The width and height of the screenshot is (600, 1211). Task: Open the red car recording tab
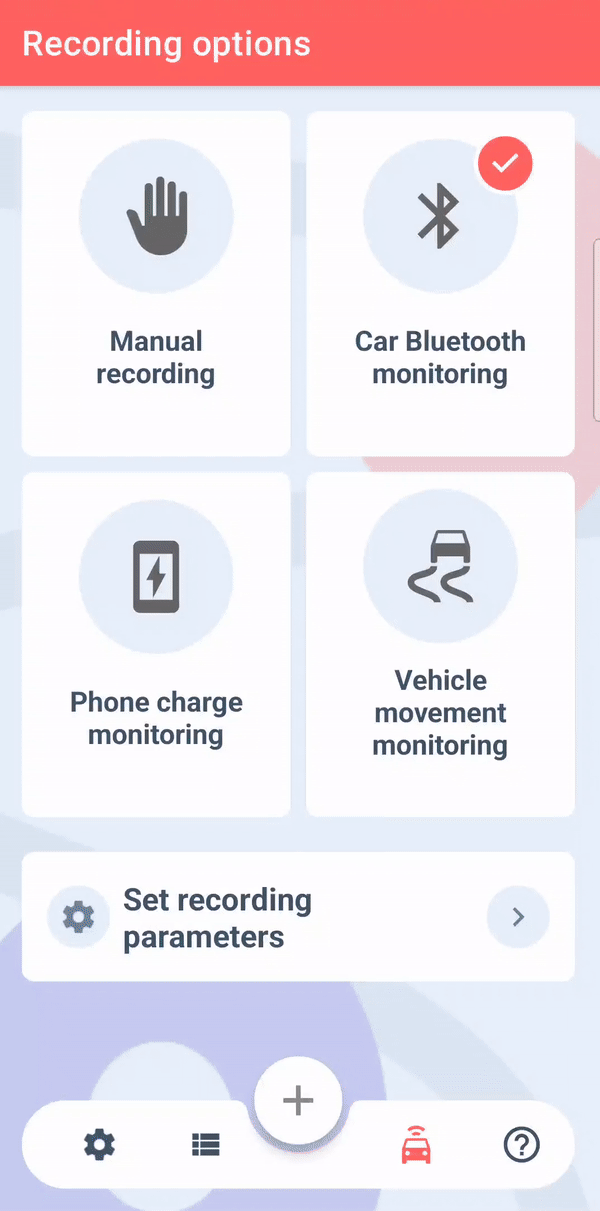(x=416, y=1144)
